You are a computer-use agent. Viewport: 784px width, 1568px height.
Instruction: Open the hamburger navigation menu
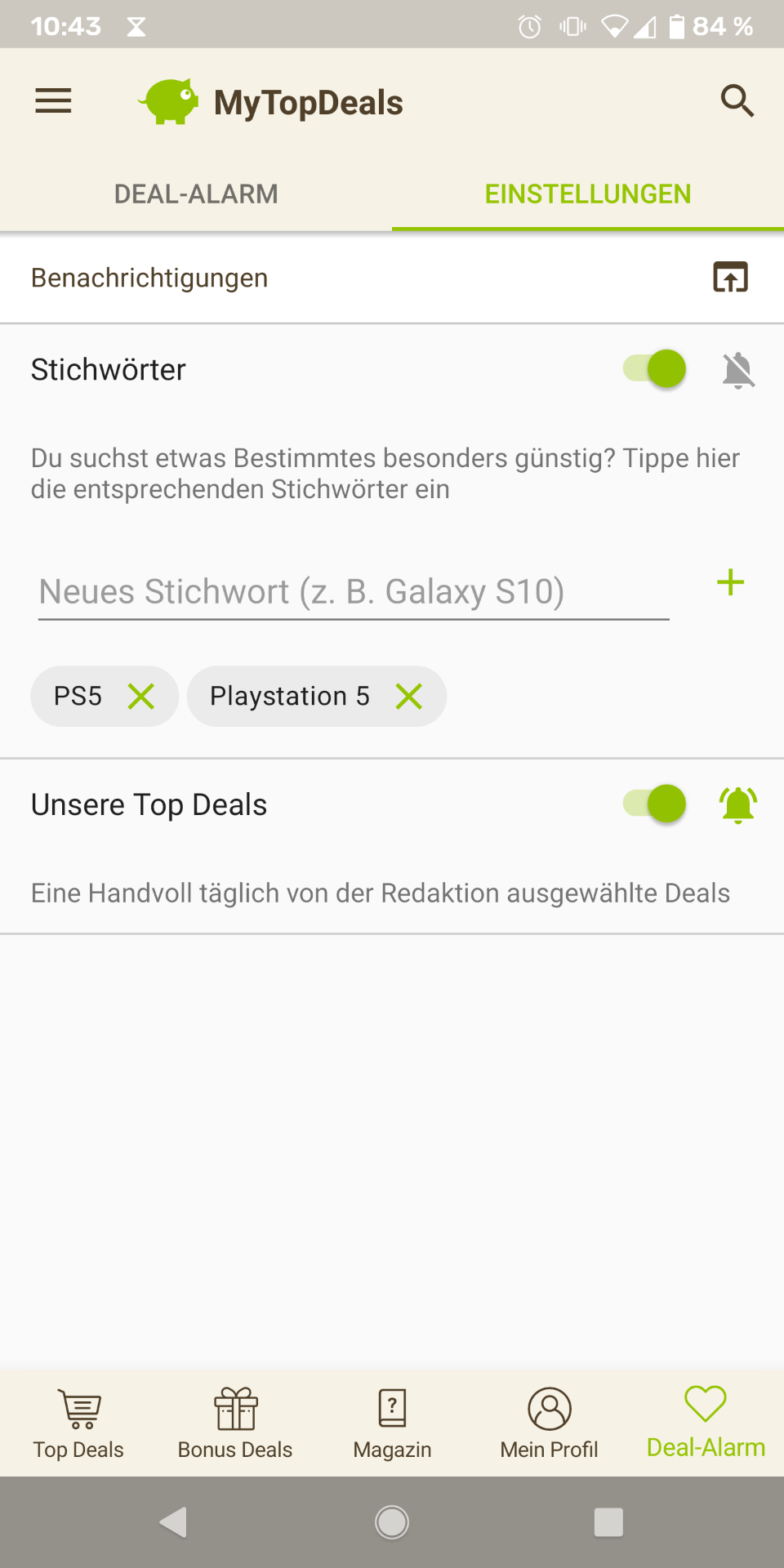[x=53, y=101]
